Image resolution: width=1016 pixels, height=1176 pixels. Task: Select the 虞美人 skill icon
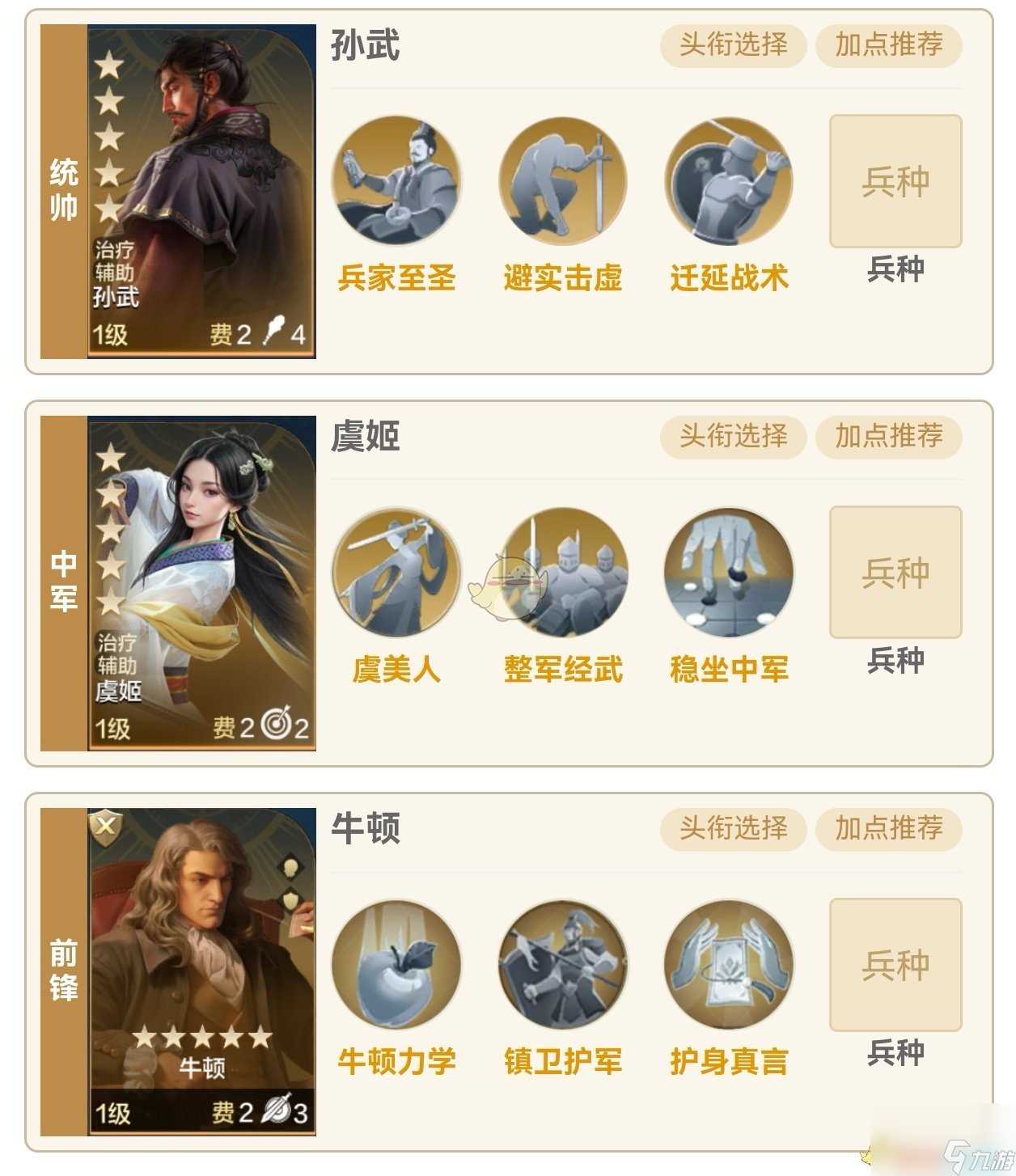[396, 573]
